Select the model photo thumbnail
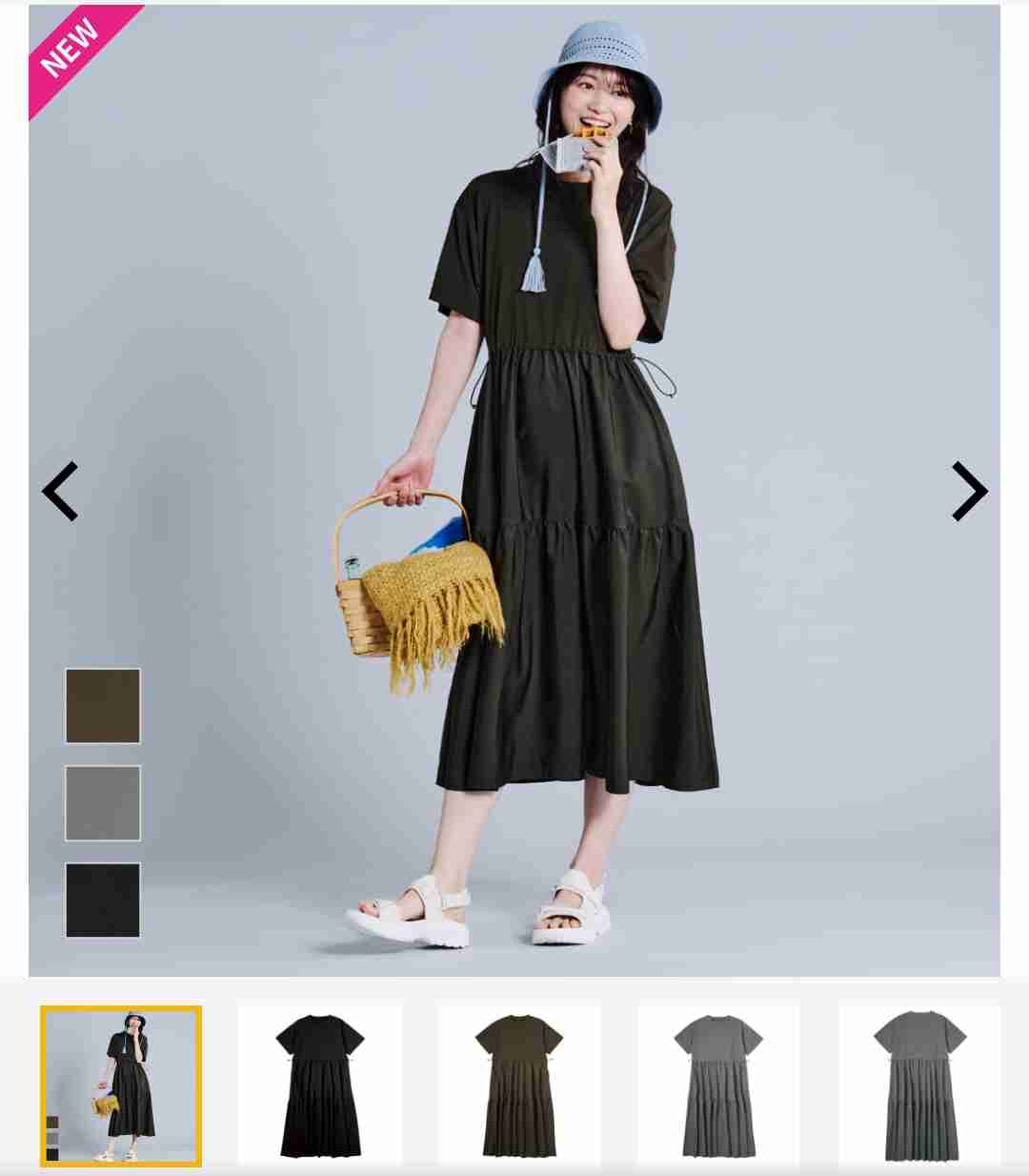This screenshot has height=1176, width=1029. (x=121, y=1085)
